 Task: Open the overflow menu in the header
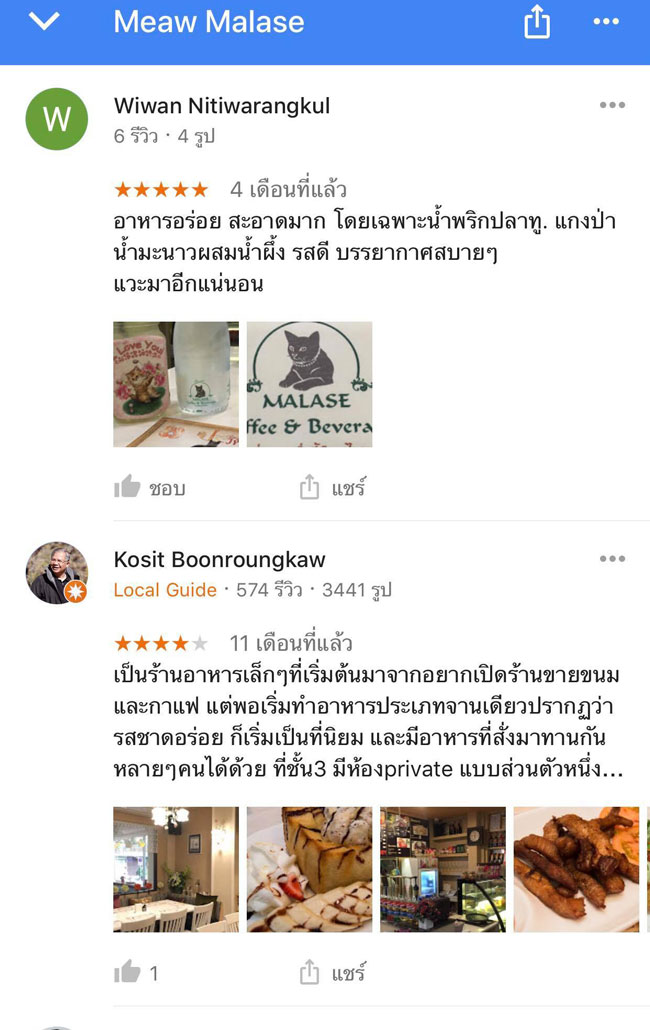pyautogui.click(x=606, y=22)
